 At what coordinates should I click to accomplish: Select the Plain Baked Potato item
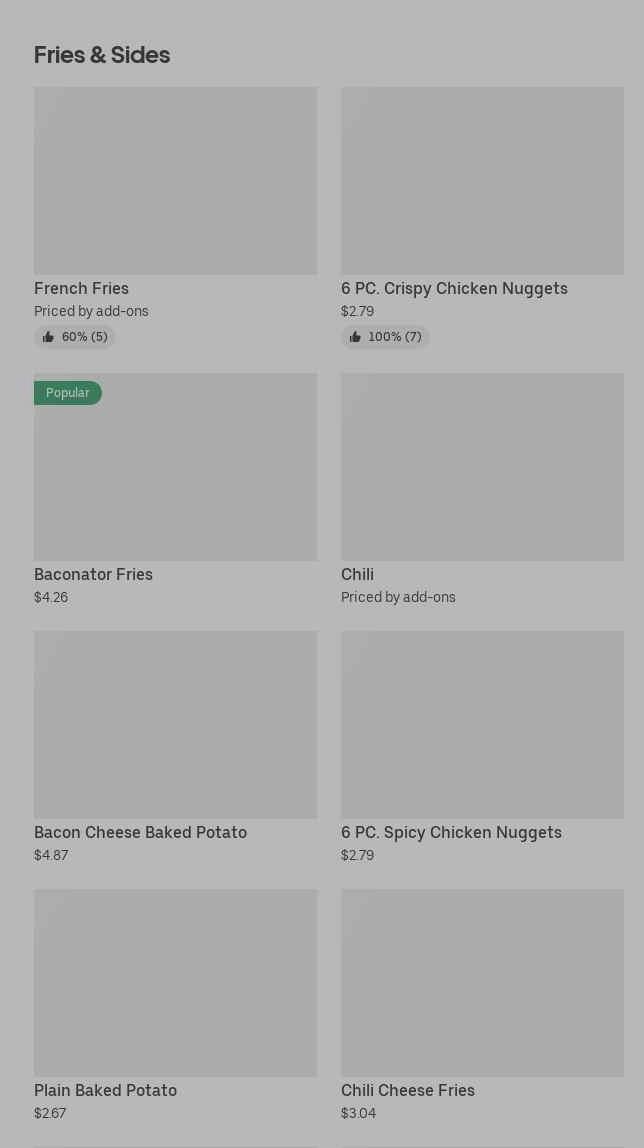click(175, 983)
